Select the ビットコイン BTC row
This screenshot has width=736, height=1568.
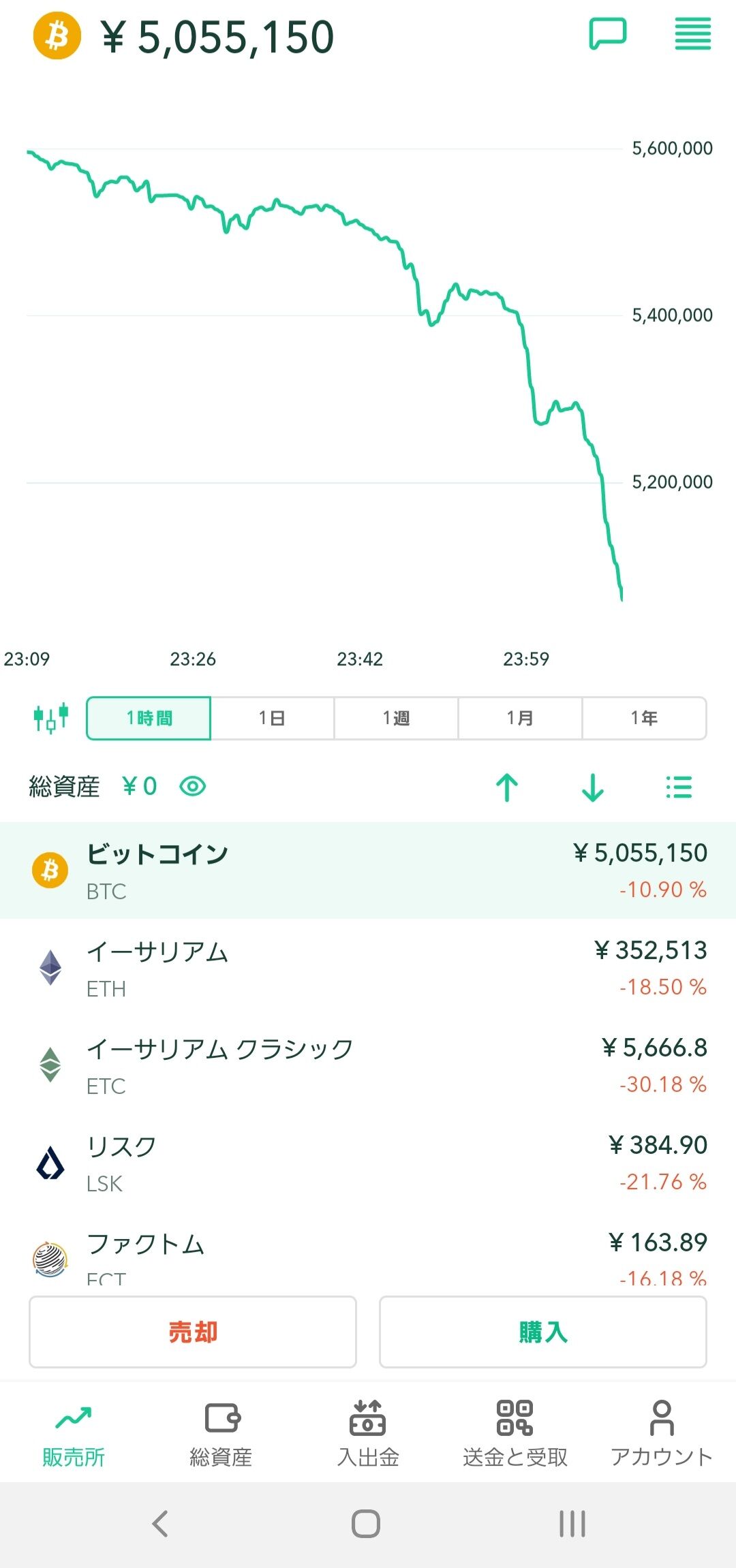pyautogui.click(x=368, y=871)
